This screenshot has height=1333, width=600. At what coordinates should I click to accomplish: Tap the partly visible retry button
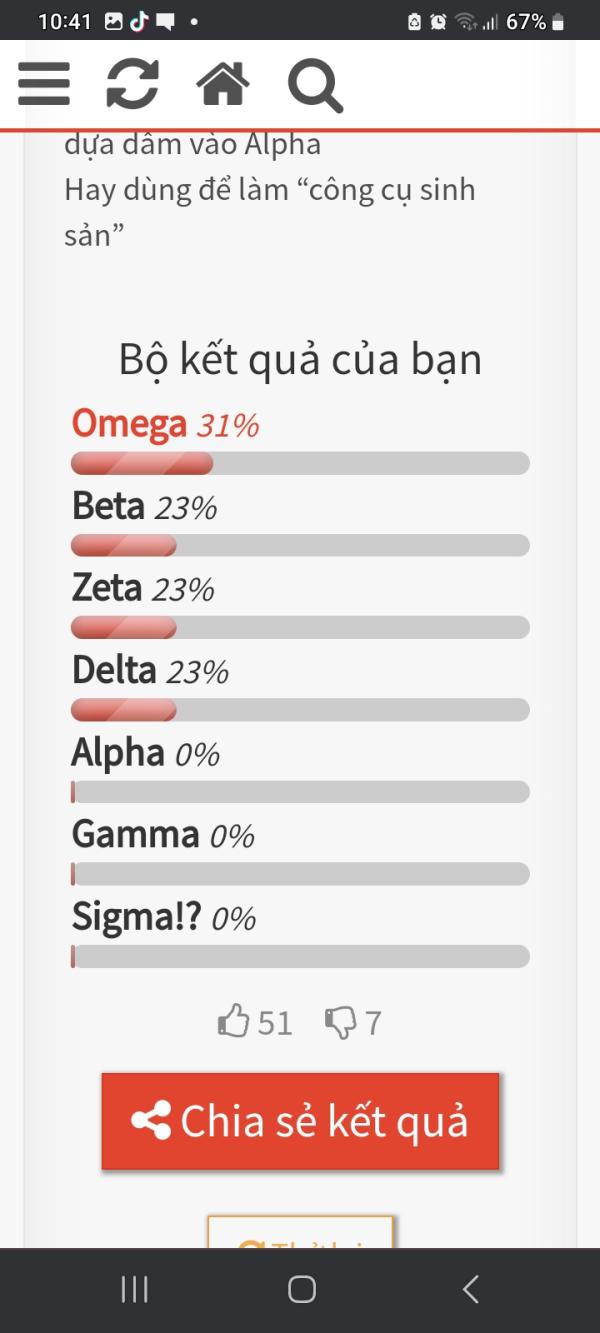(x=300, y=1233)
